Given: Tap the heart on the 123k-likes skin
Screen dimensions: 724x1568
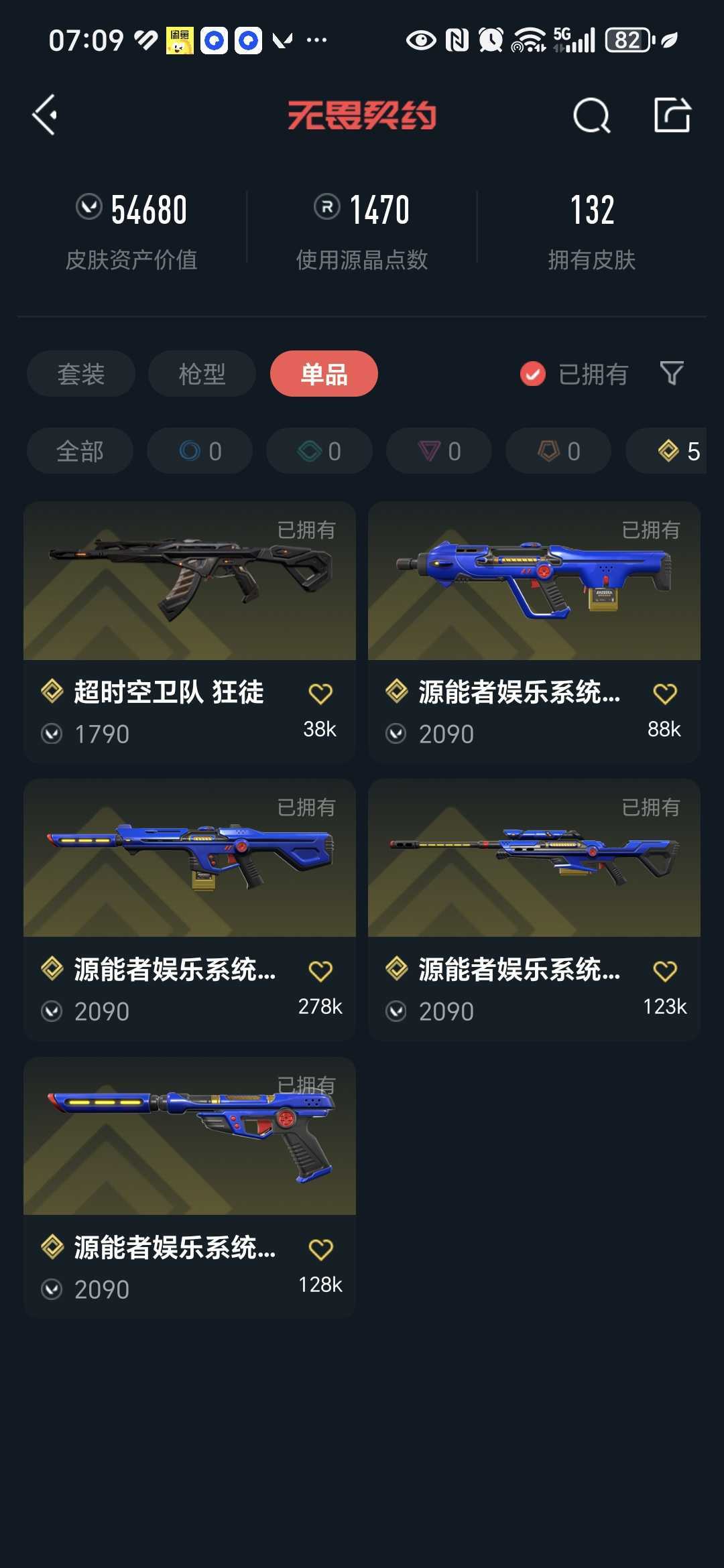Looking at the screenshot, I should pyautogui.click(x=665, y=971).
